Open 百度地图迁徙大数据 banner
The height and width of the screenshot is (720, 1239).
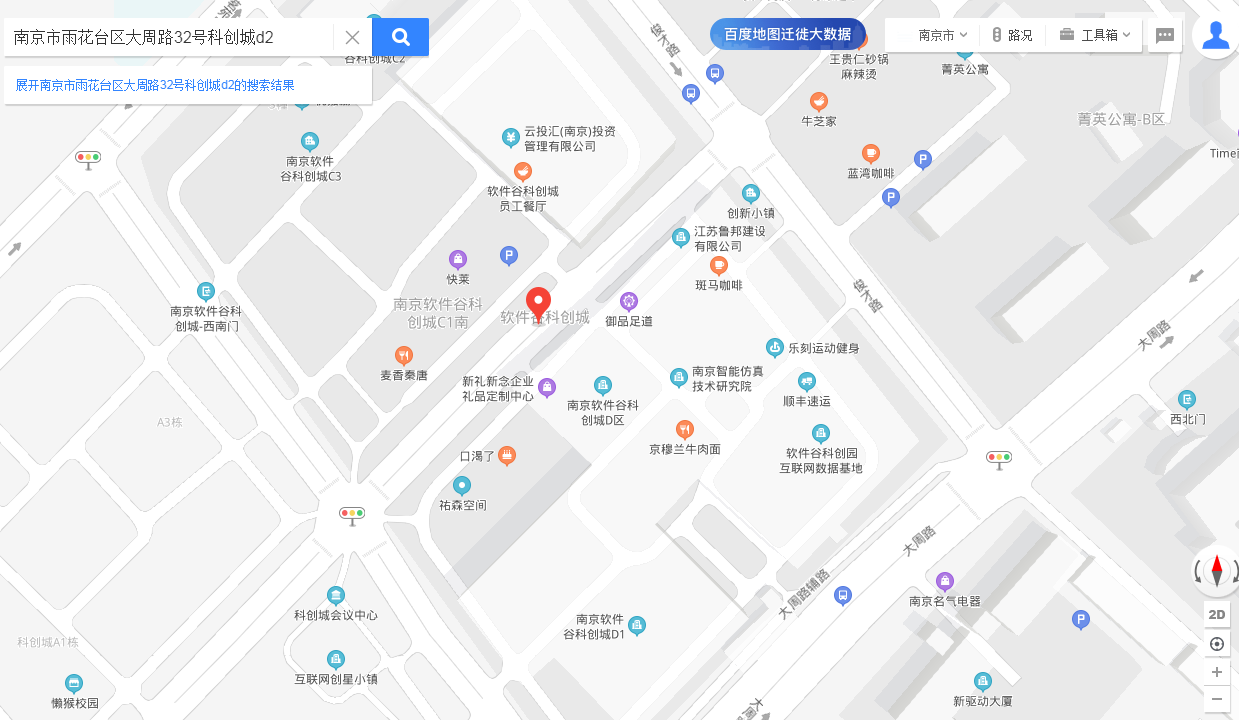pos(787,34)
